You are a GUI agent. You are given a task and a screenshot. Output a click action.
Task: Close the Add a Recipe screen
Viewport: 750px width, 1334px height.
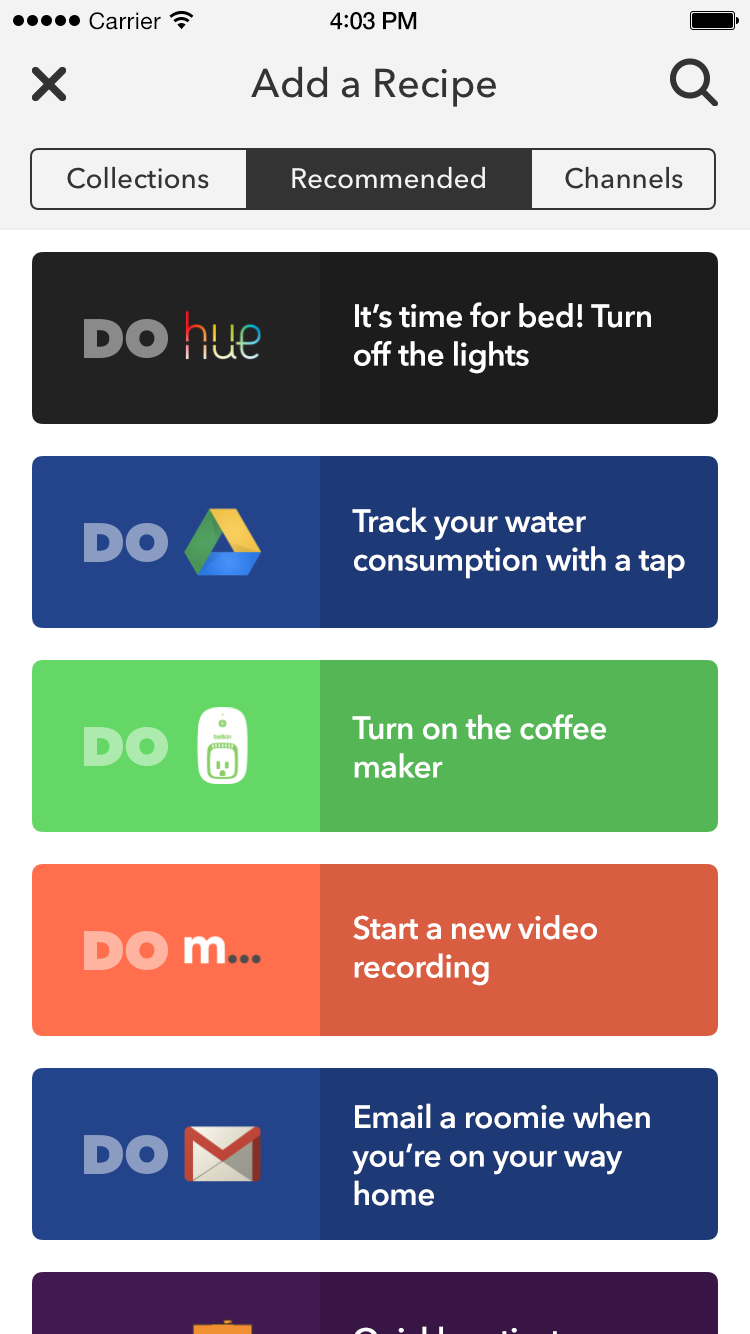click(x=49, y=84)
